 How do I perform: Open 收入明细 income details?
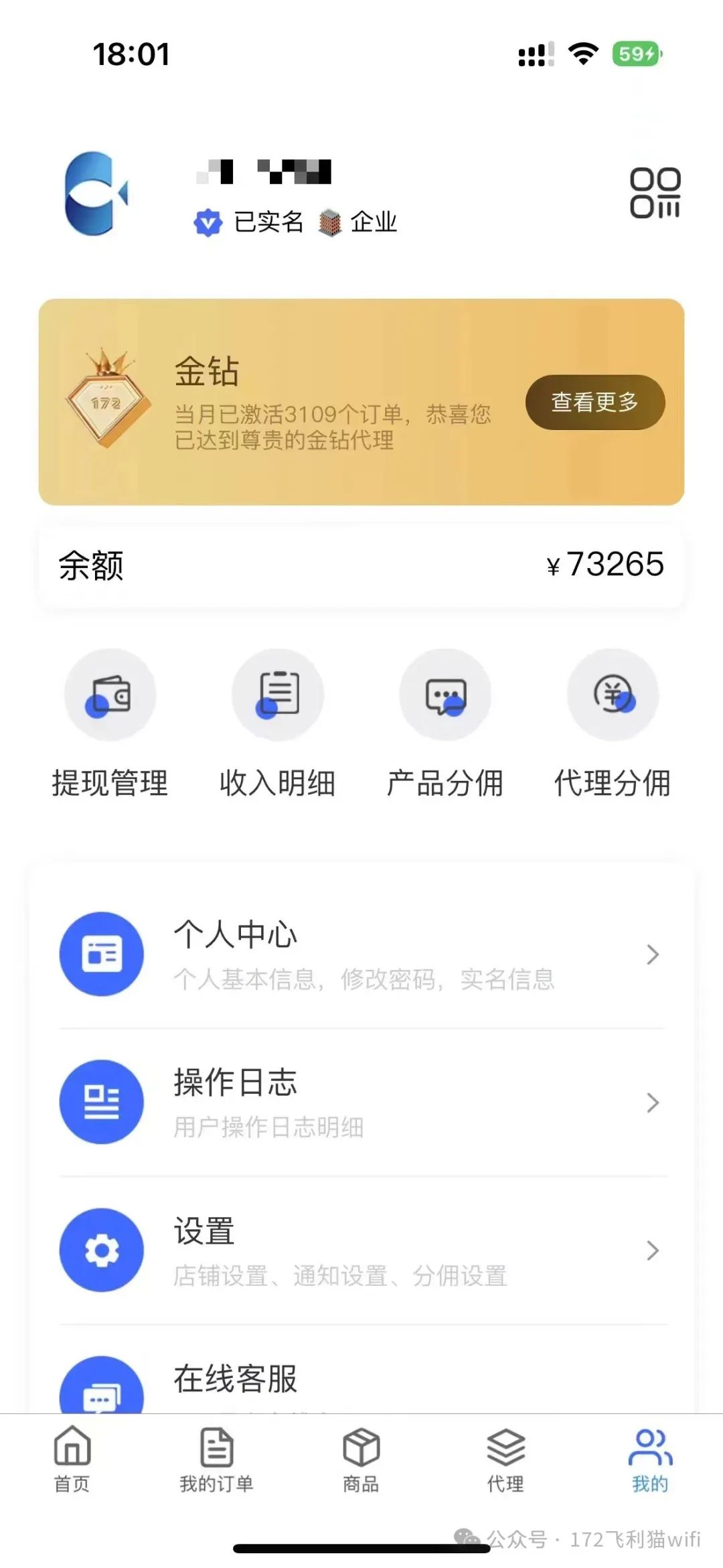[278, 723]
